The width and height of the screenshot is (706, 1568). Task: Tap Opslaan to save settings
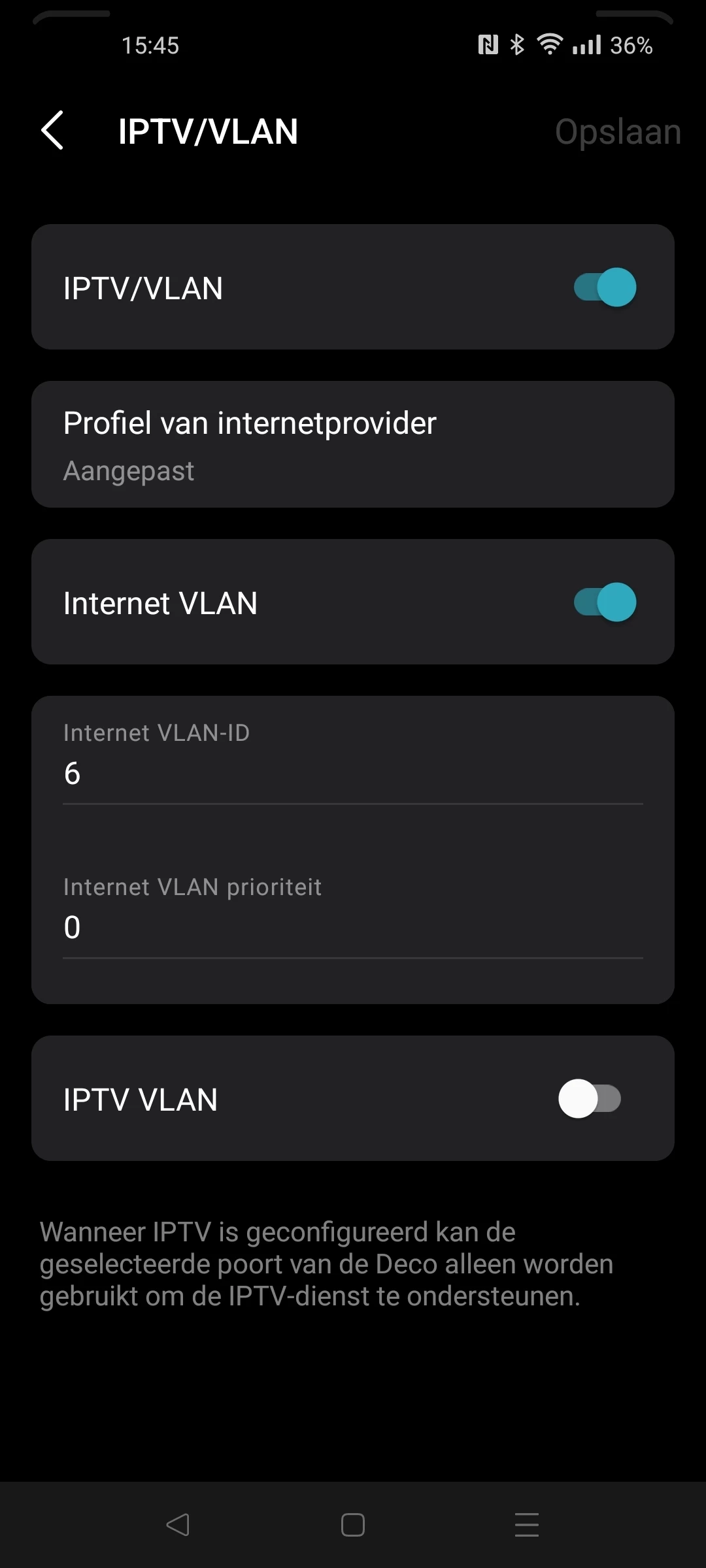pyautogui.click(x=617, y=132)
